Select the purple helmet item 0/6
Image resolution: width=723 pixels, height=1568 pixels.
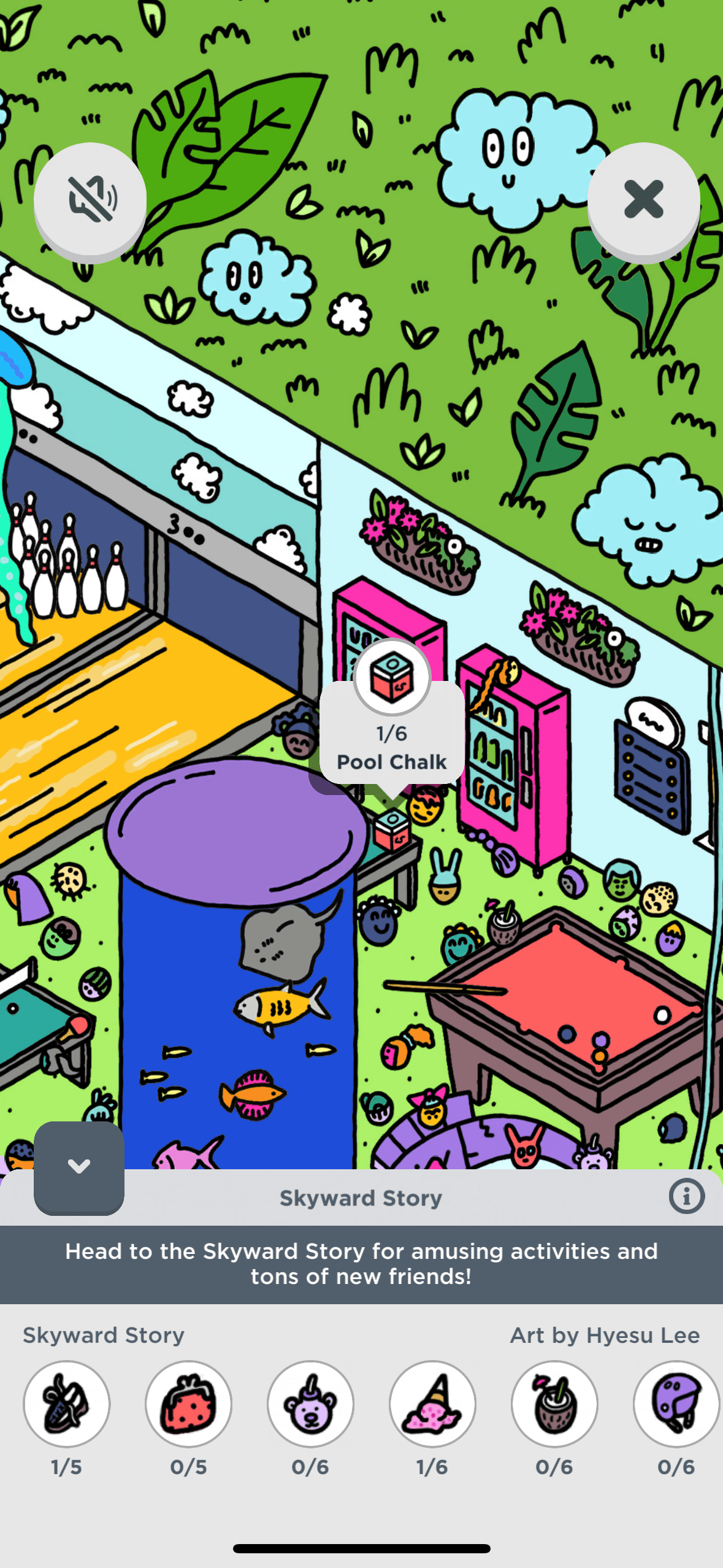click(x=676, y=1404)
